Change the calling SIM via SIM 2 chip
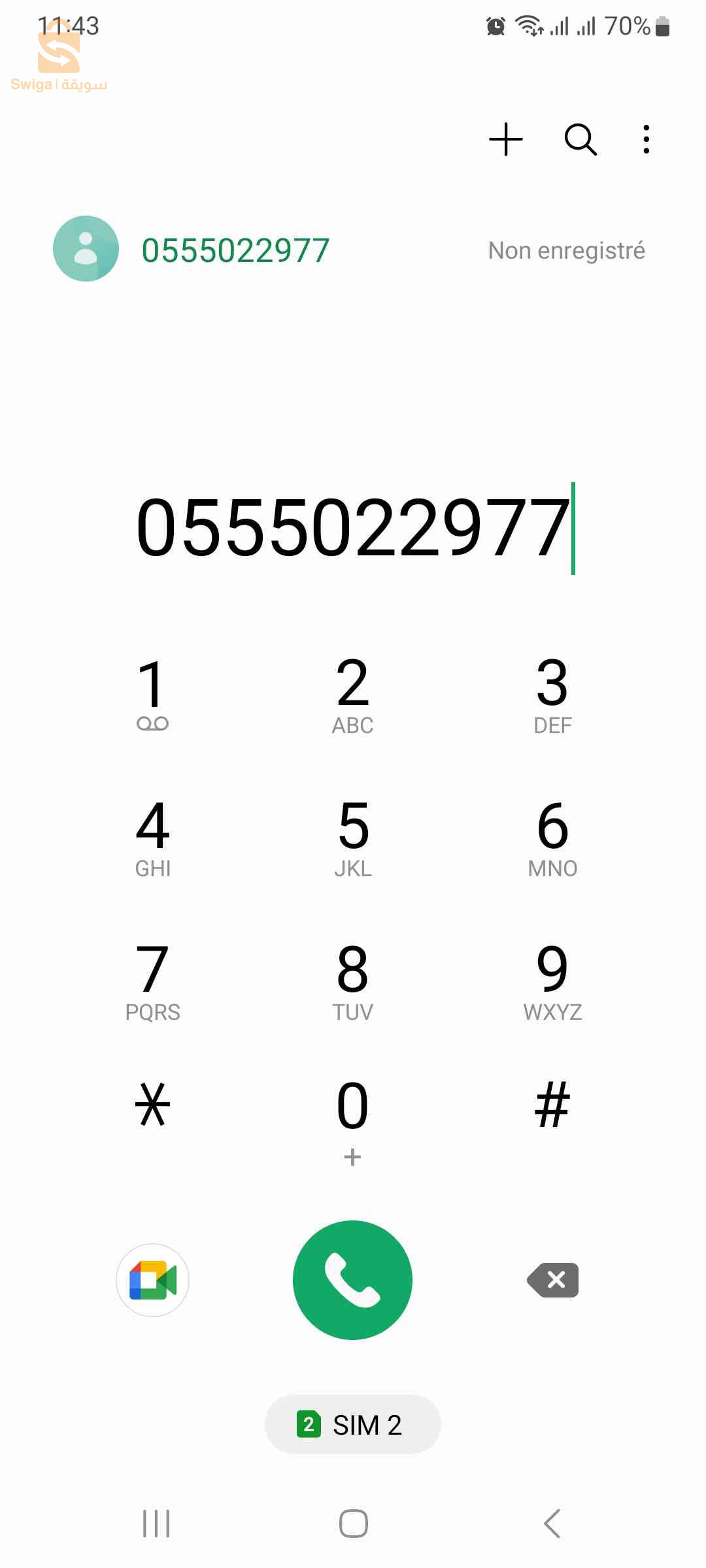The height and width of the screenshot is (1568, 706). (x=353, y=1425)
